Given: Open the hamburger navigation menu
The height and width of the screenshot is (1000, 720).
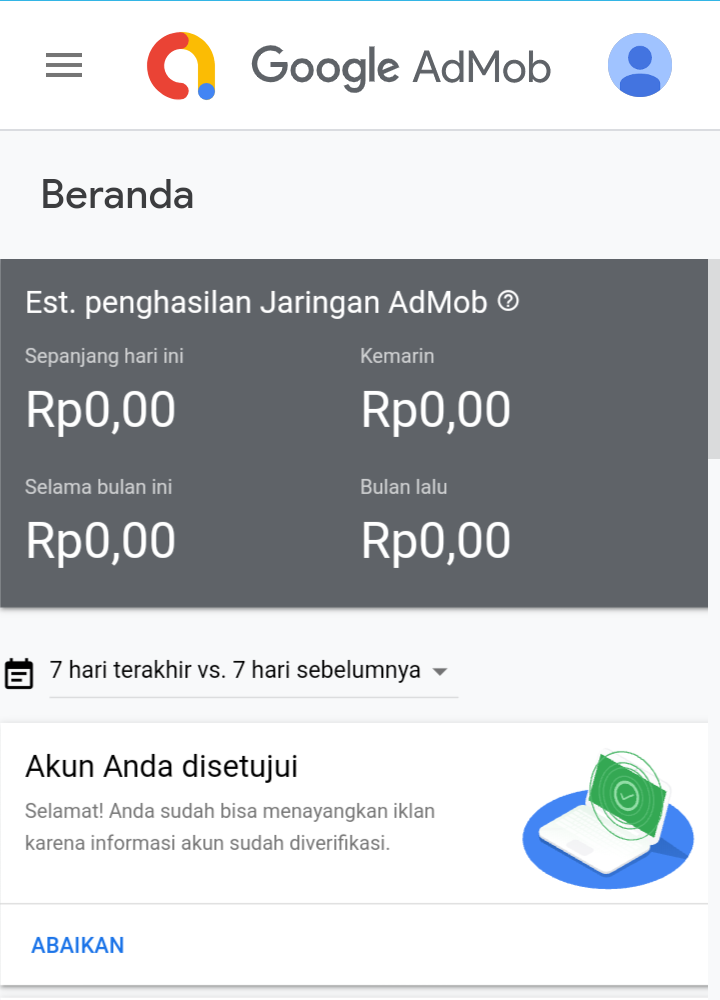Looking at the screenshot, I should pyautogui.click(x=64, y=66).
